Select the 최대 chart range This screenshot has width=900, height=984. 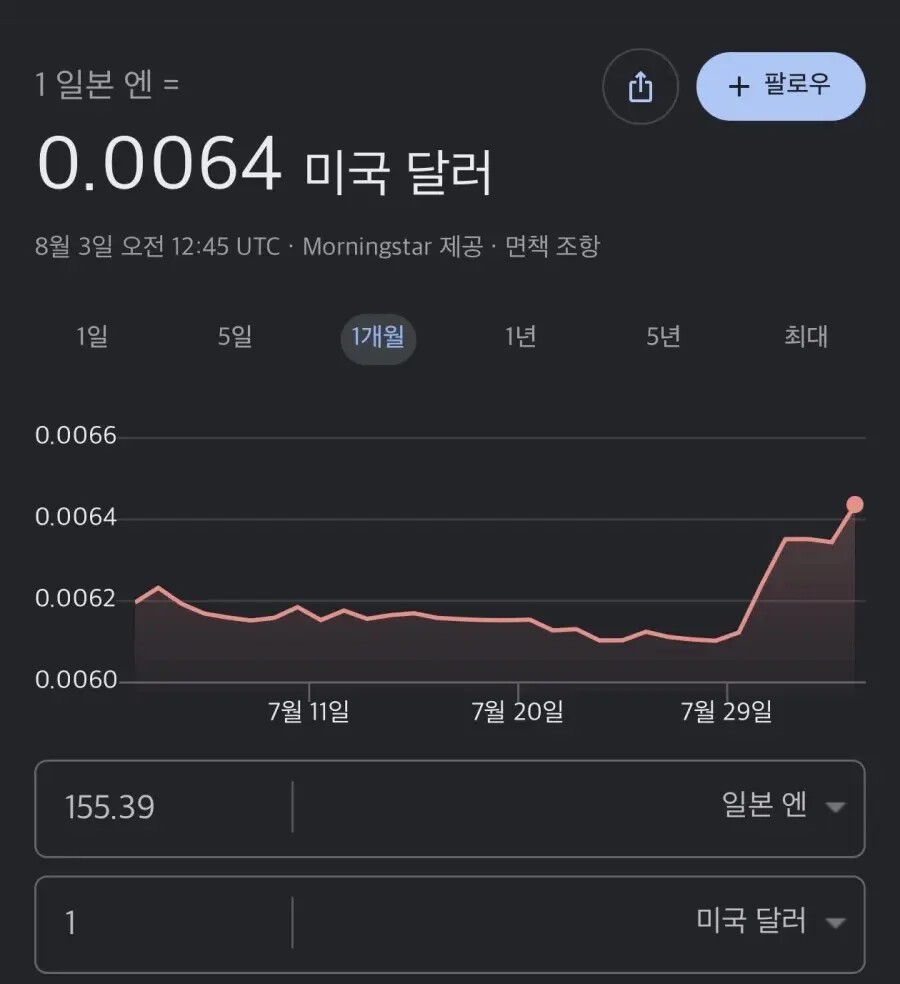click(806, 337)
